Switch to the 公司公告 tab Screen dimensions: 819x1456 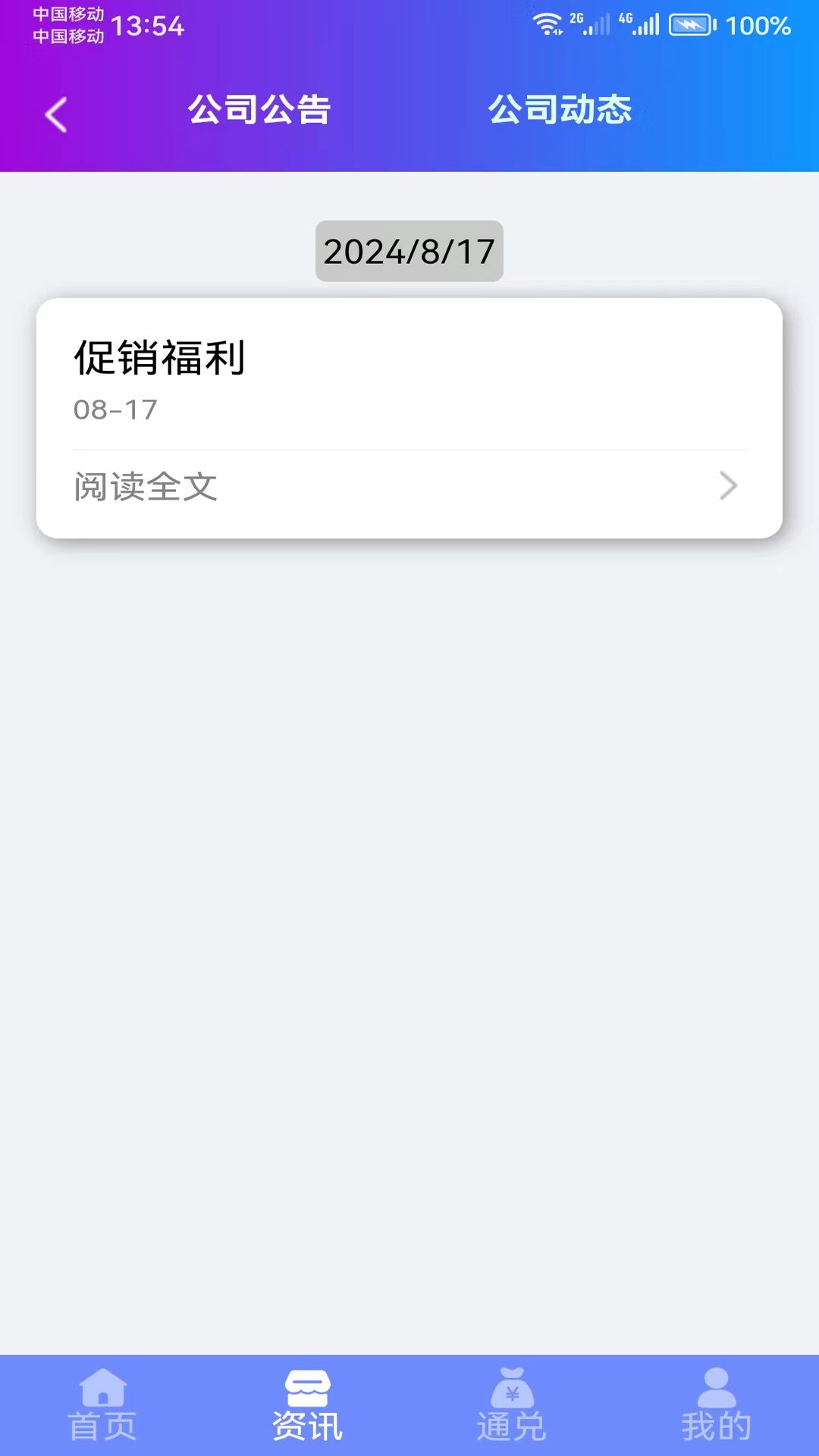coord(259,110)
